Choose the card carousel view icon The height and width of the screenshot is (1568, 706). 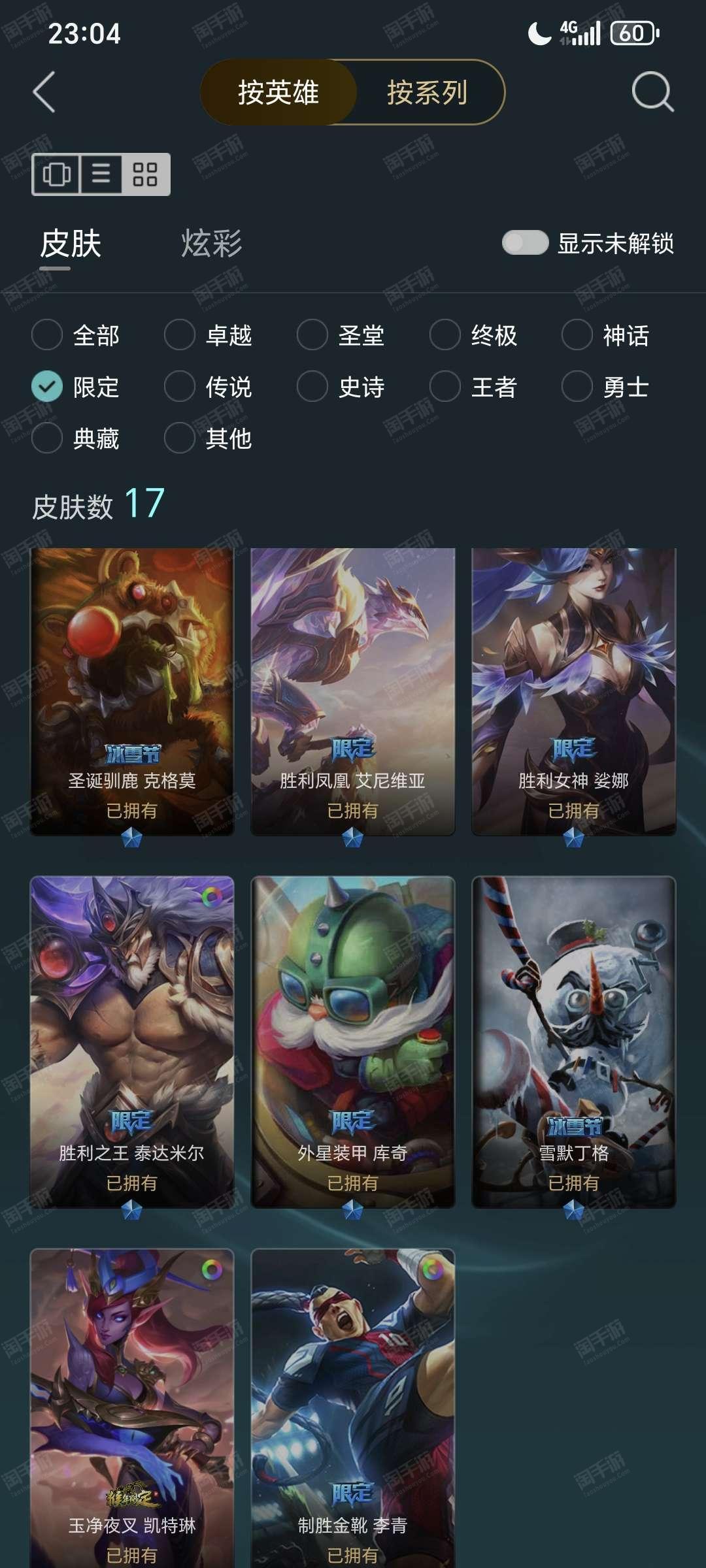(56, 174)
